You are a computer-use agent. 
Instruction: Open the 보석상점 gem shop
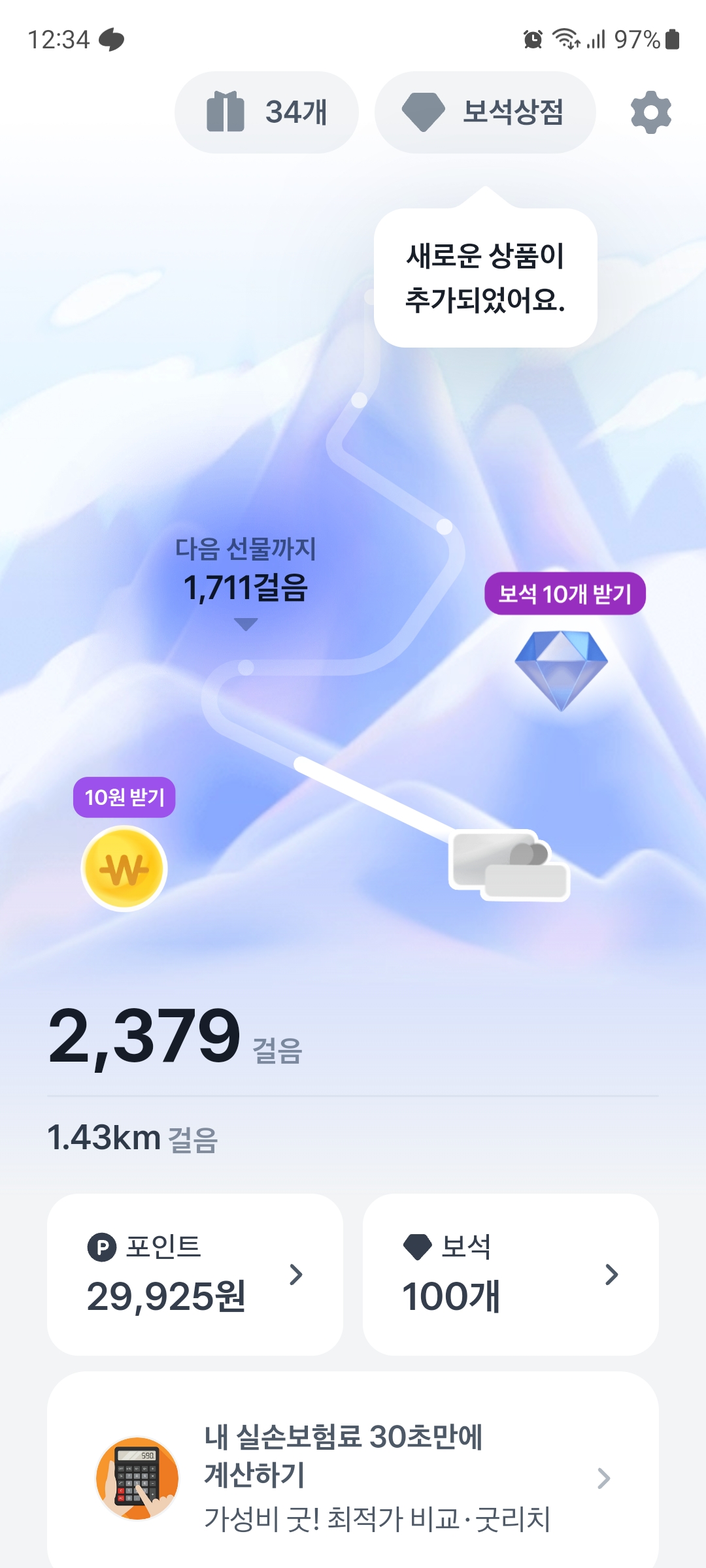pos(484,112)
